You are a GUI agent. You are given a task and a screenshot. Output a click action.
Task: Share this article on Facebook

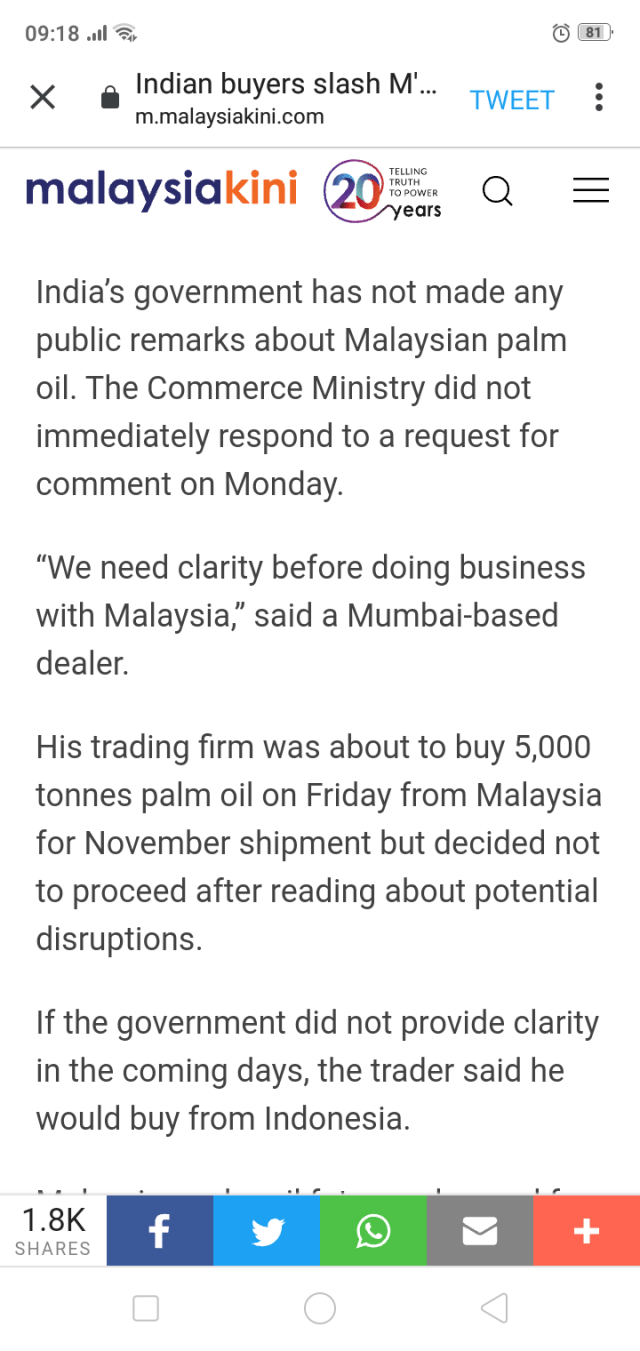coord(160,1231)
